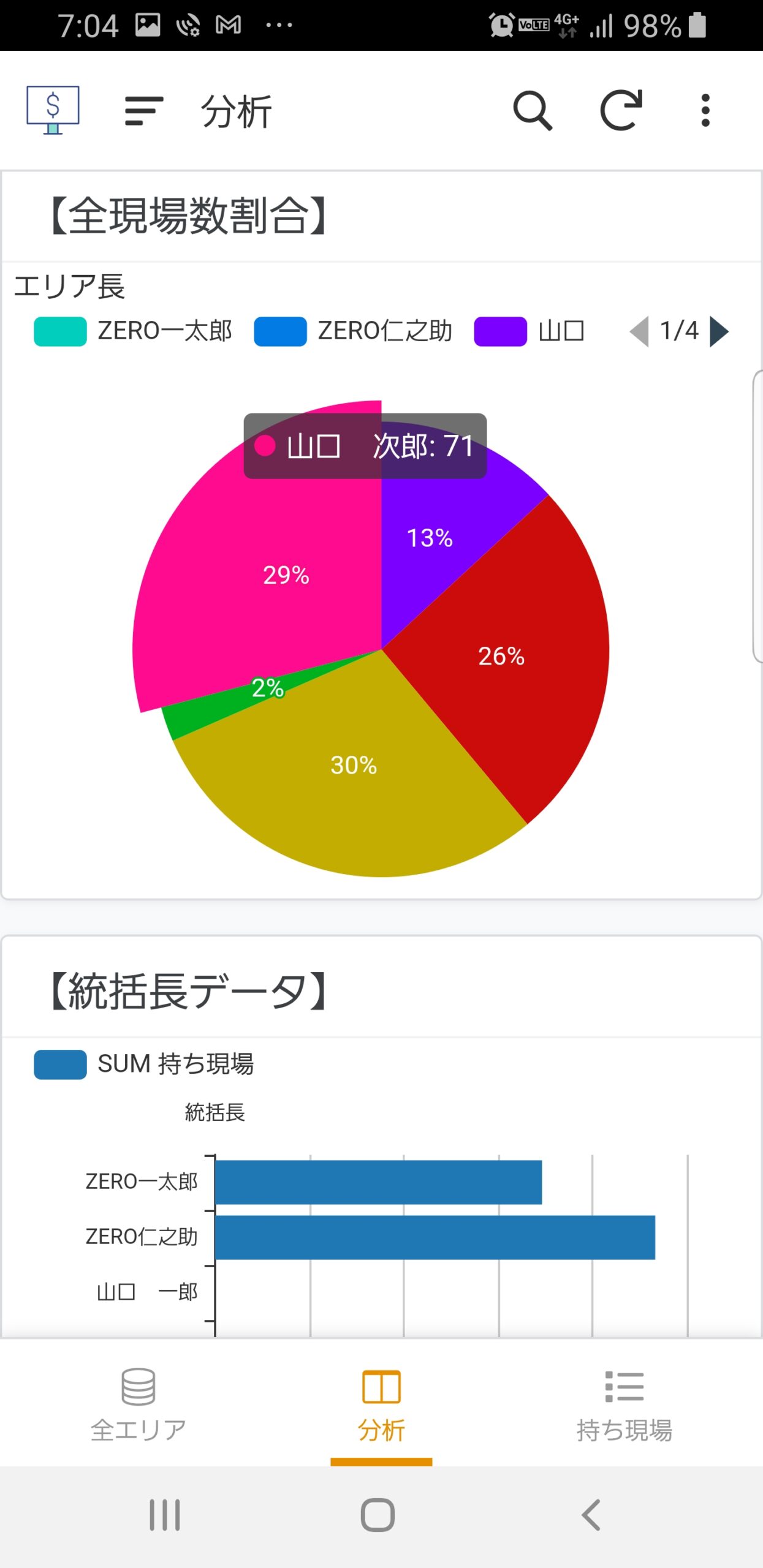
Task: Open the search icon in the app bar
Action: click(x=533, y=111)
